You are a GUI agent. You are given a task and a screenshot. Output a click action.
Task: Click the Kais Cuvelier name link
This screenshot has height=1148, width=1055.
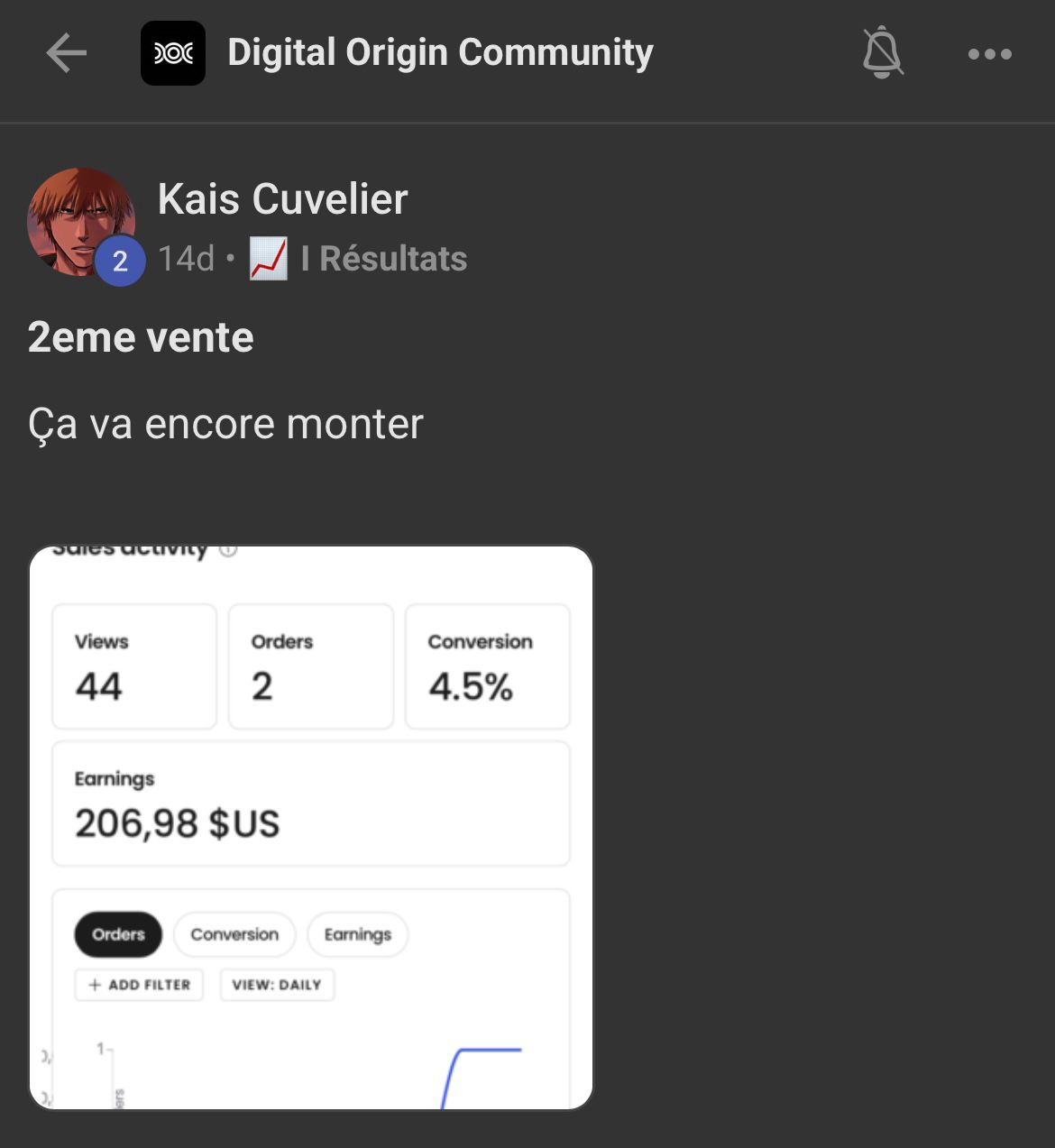pyautogui.click(x=282, y=198)
